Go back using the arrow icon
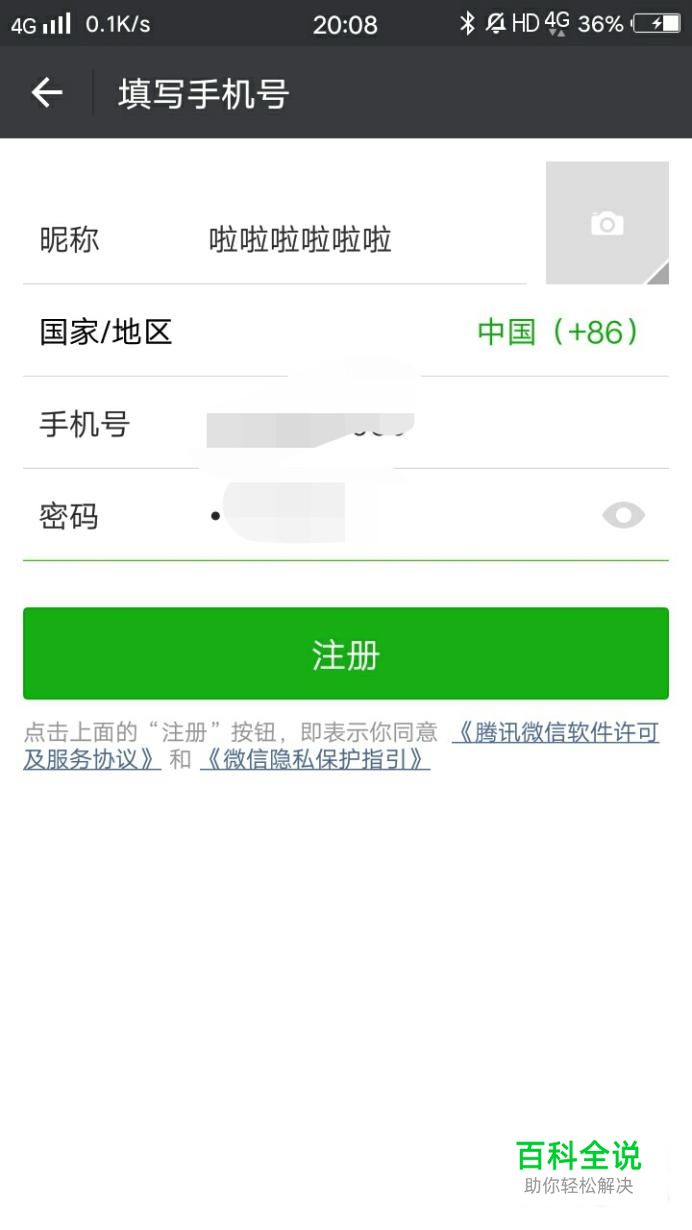 pyautogui.click(x=47, y=93)
